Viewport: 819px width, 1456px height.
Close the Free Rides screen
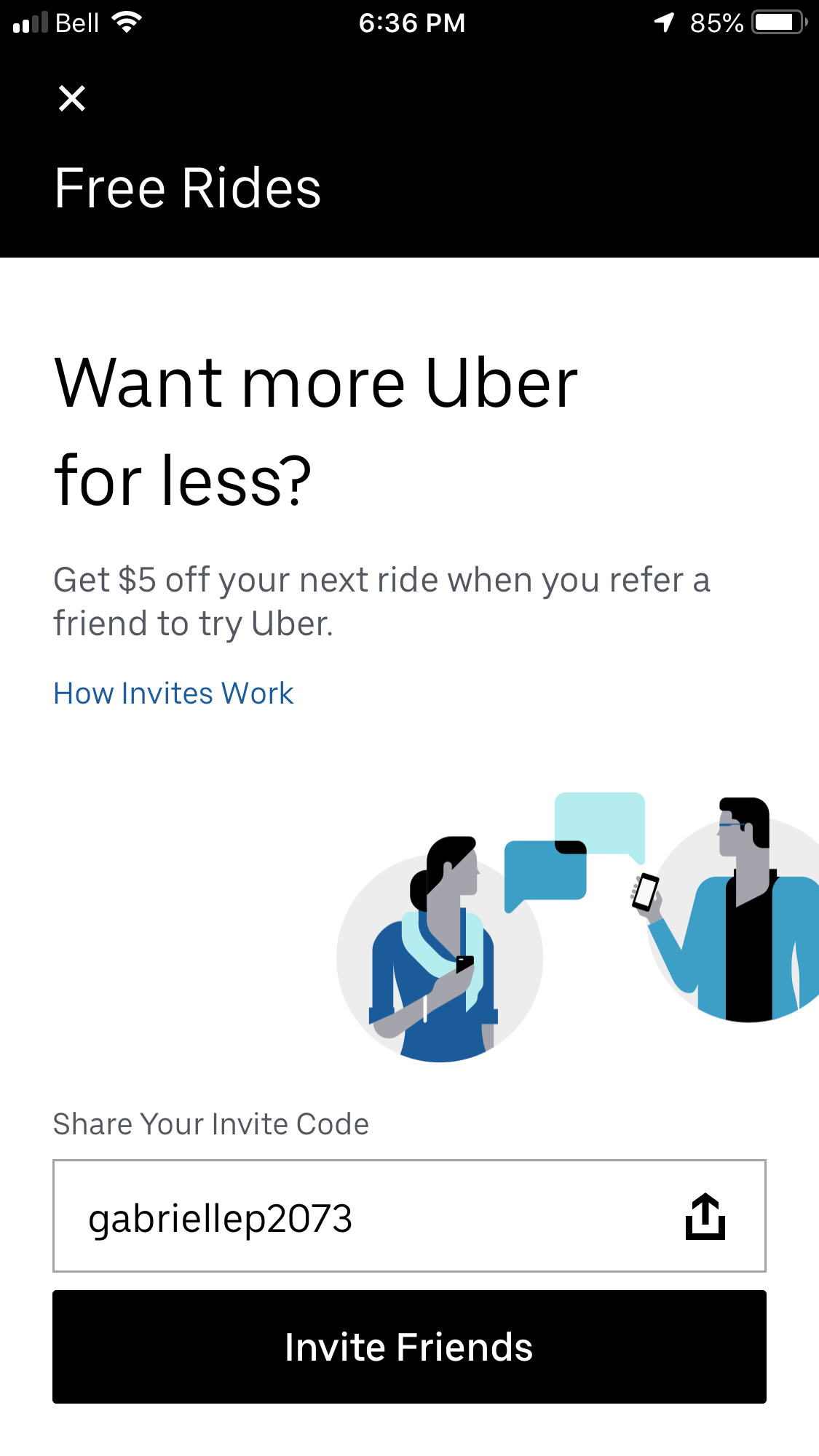(x=72, y=98)
